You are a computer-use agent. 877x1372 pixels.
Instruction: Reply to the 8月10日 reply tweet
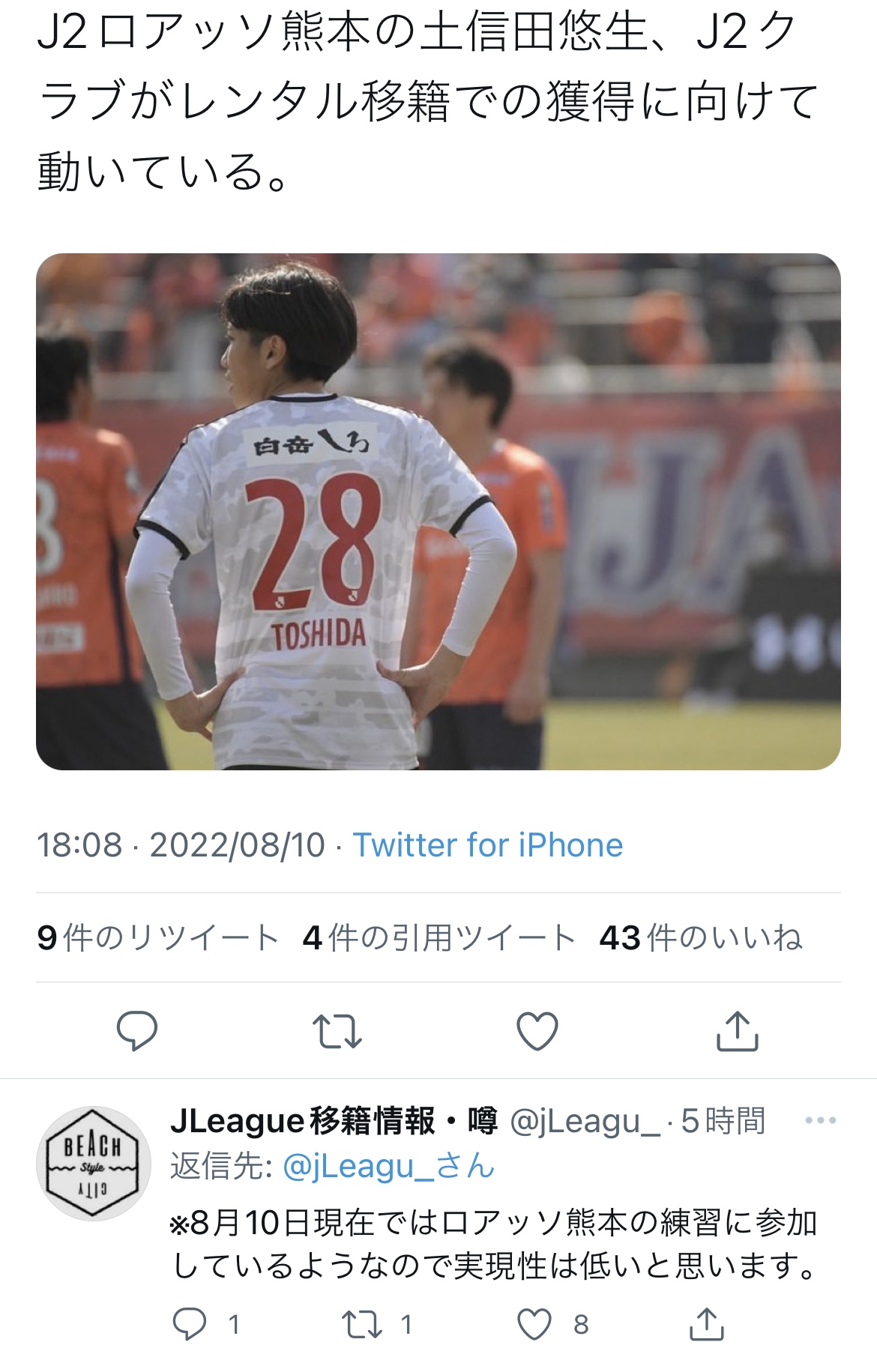point(190,1324)
